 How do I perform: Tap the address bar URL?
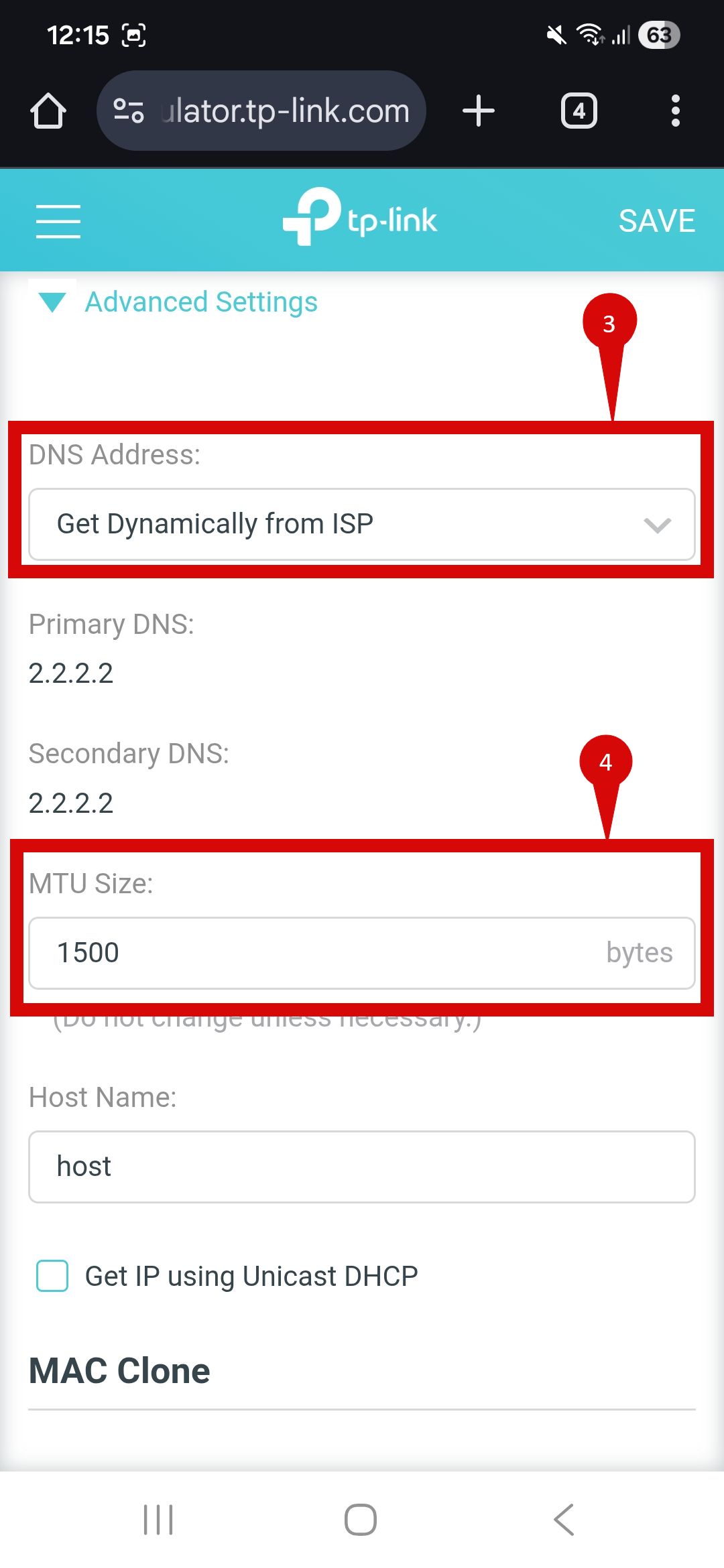point(284,111)
